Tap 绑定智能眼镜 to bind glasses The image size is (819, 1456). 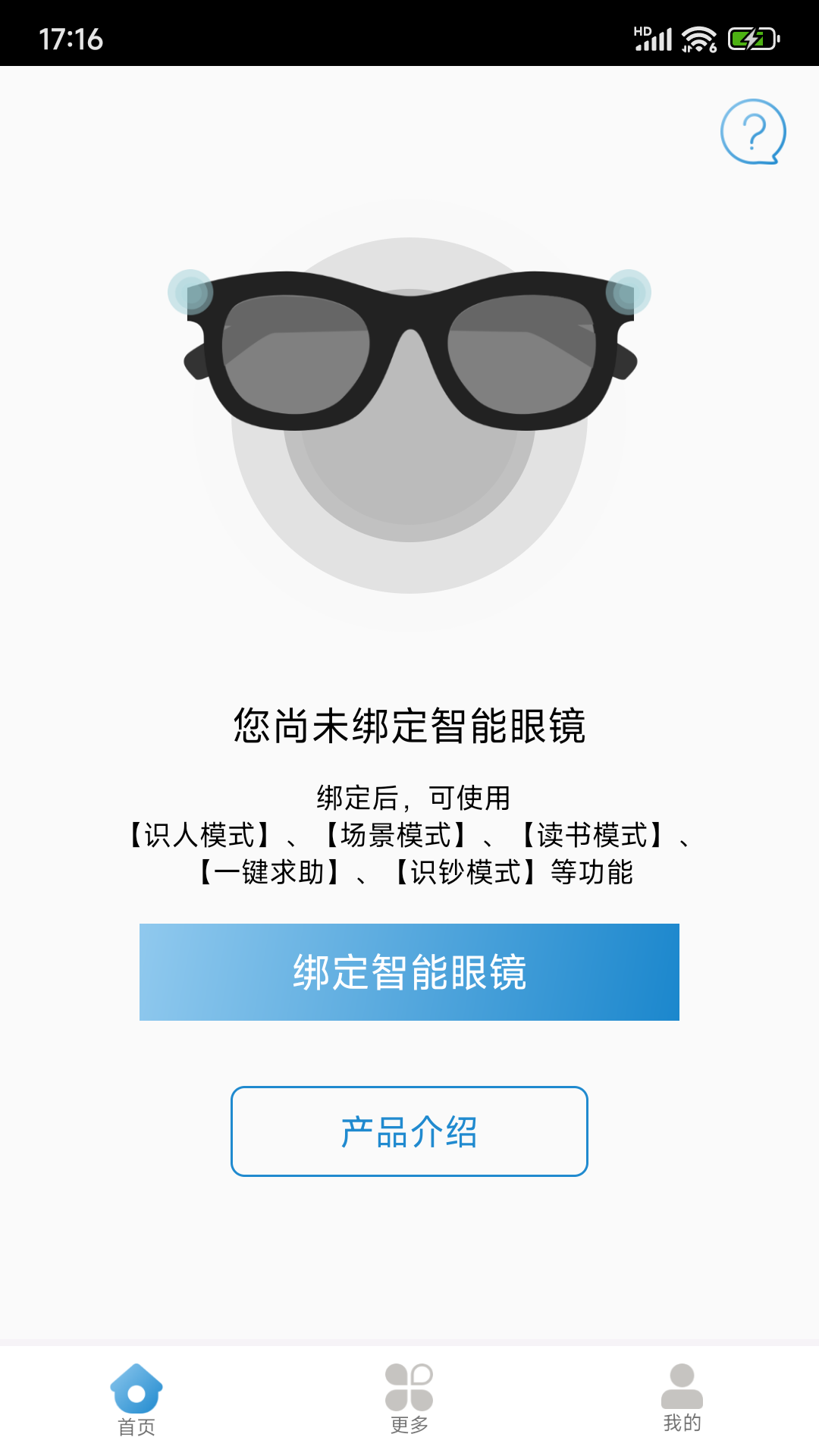pos(409,972)
